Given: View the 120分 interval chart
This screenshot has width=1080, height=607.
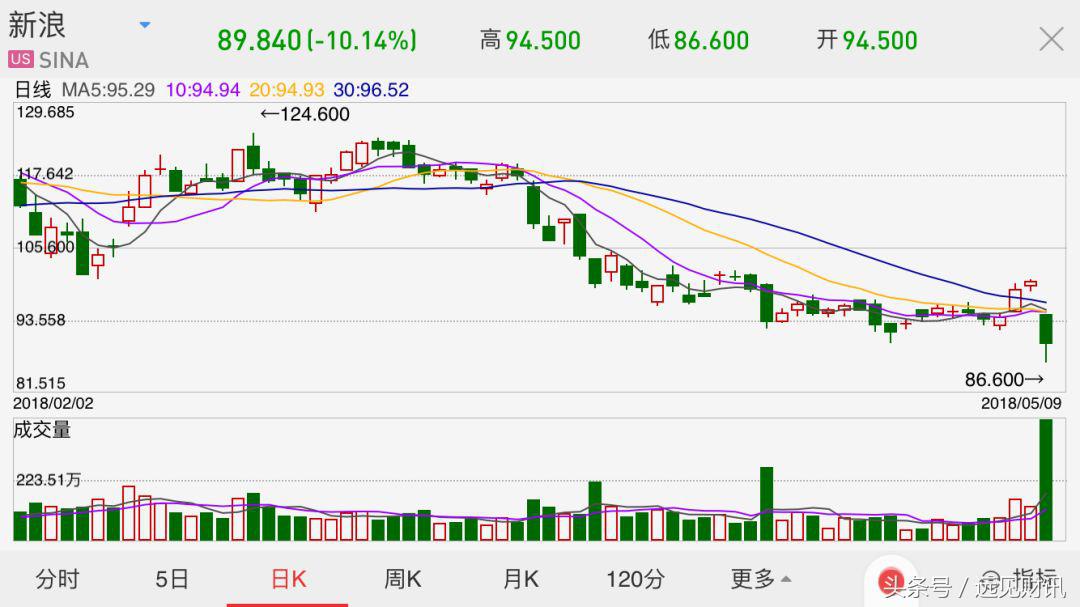Looking at the screenshot, I should point(635,579).
